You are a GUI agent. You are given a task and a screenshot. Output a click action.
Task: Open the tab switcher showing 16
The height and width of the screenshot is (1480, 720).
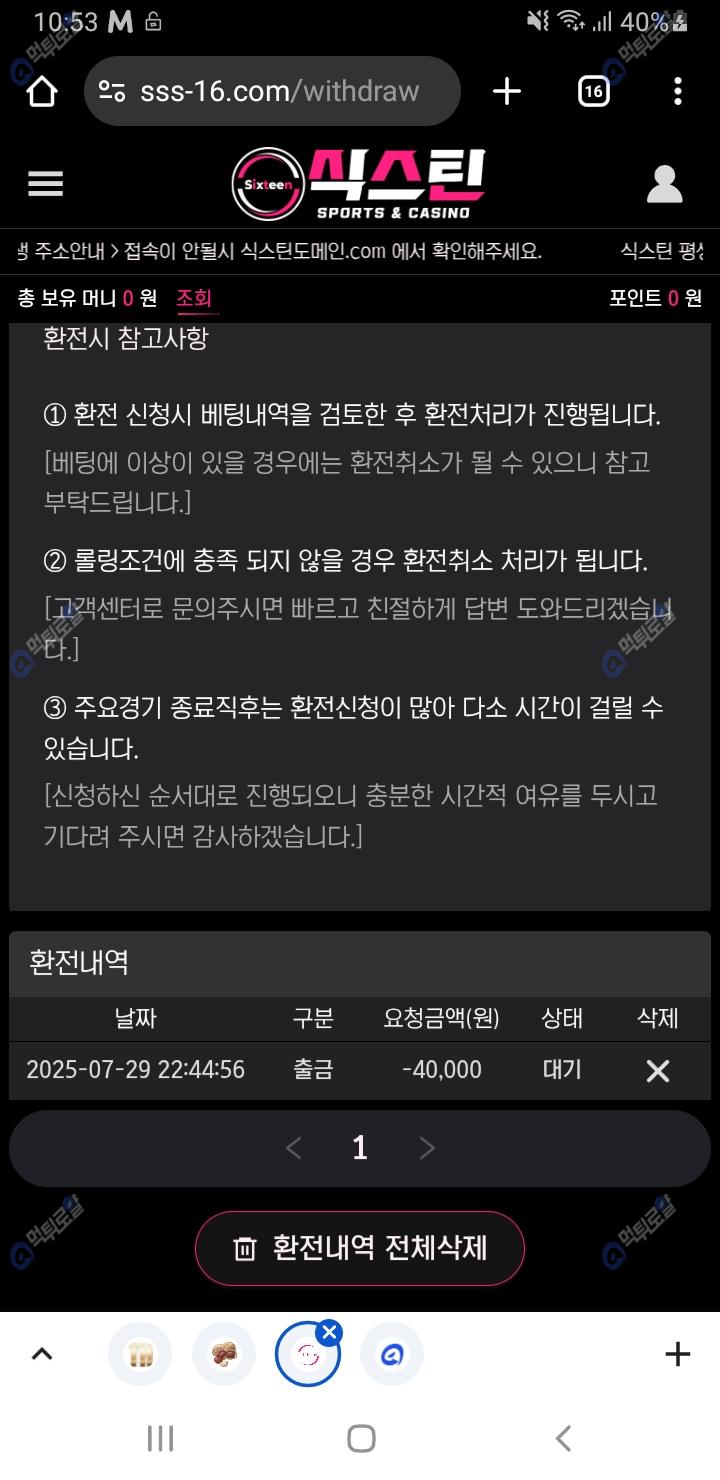[593, 92]
